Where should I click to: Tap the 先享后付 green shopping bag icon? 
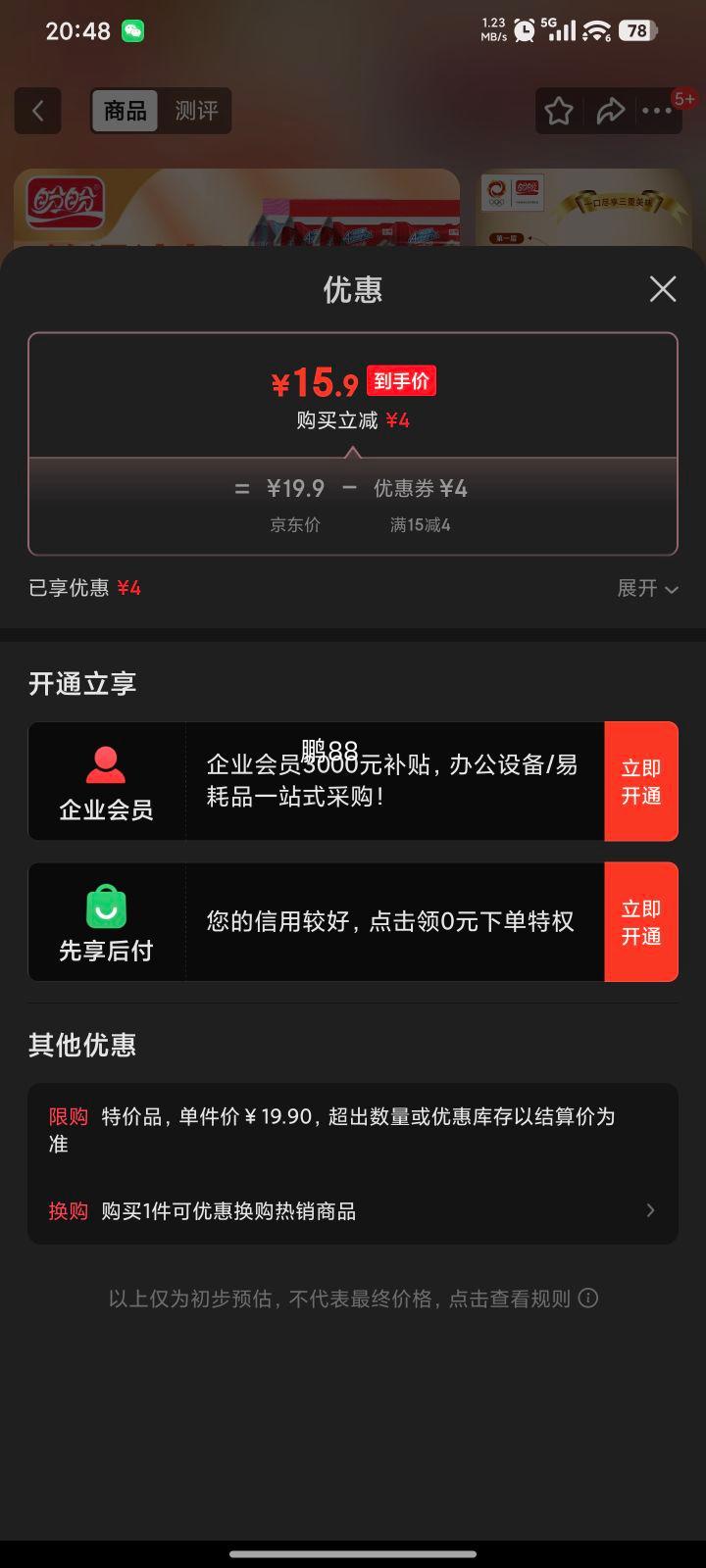pos(106,907)
